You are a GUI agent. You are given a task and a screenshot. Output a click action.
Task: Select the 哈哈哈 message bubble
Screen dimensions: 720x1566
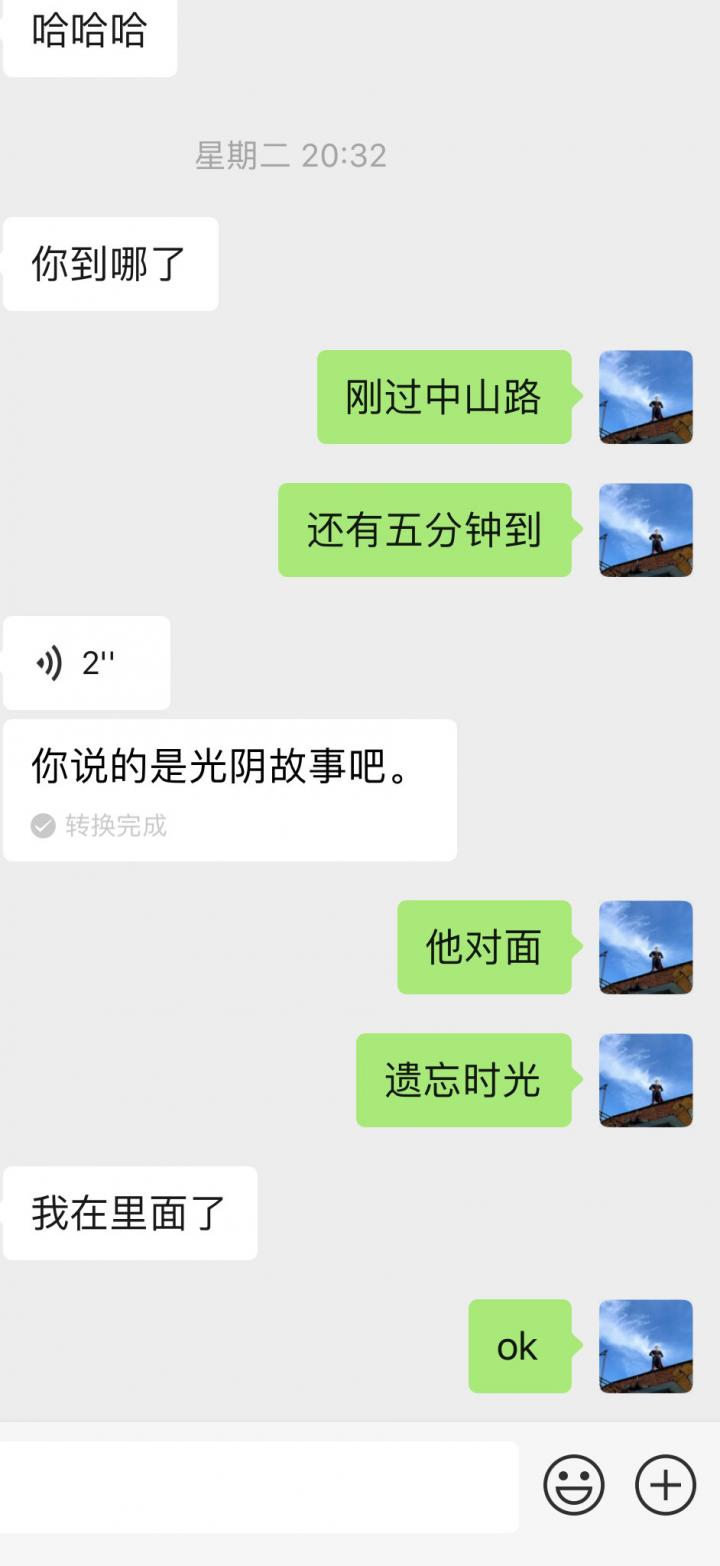pos(89,33)
